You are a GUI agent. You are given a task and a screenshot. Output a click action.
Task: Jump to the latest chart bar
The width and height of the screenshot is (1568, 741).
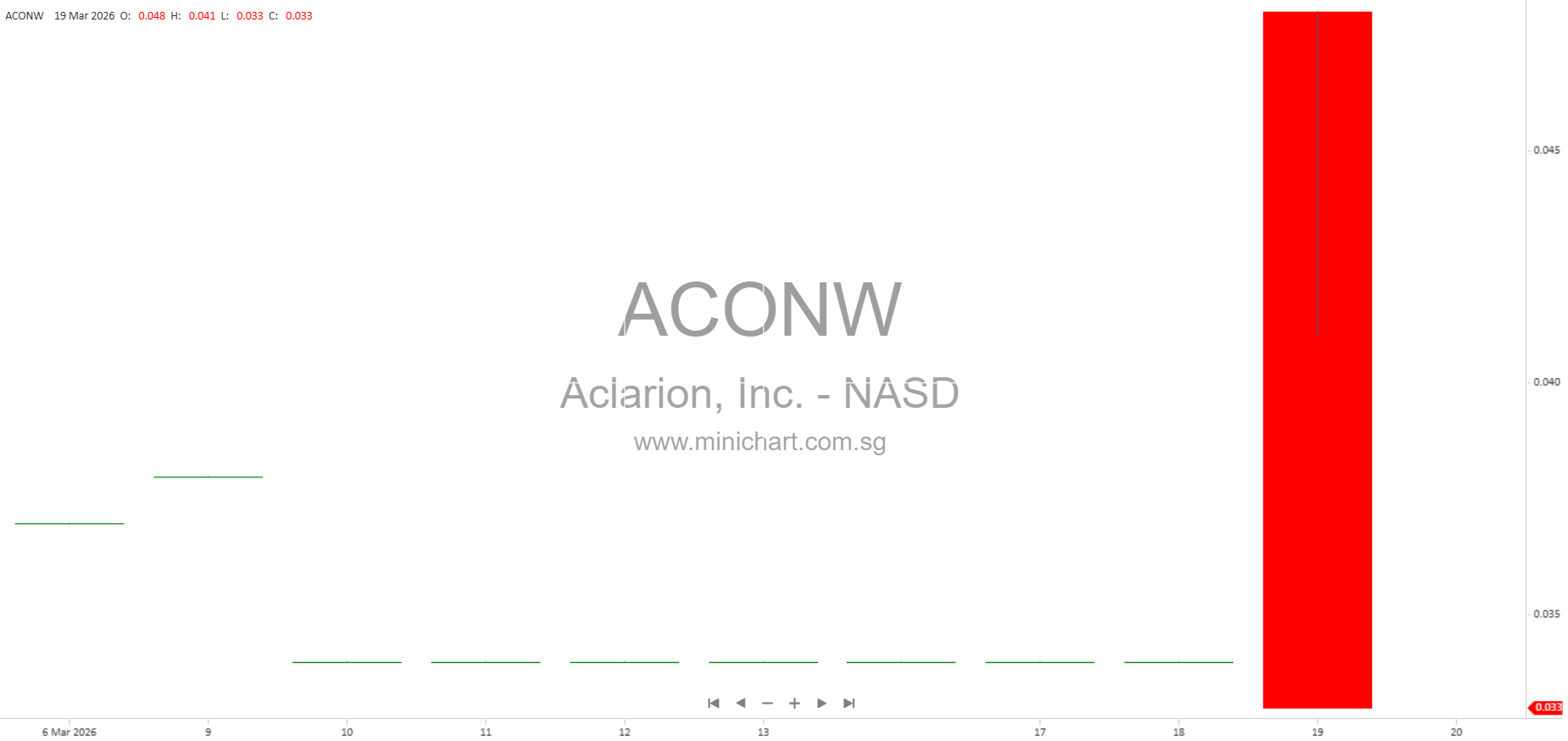[x=849, y=703]
